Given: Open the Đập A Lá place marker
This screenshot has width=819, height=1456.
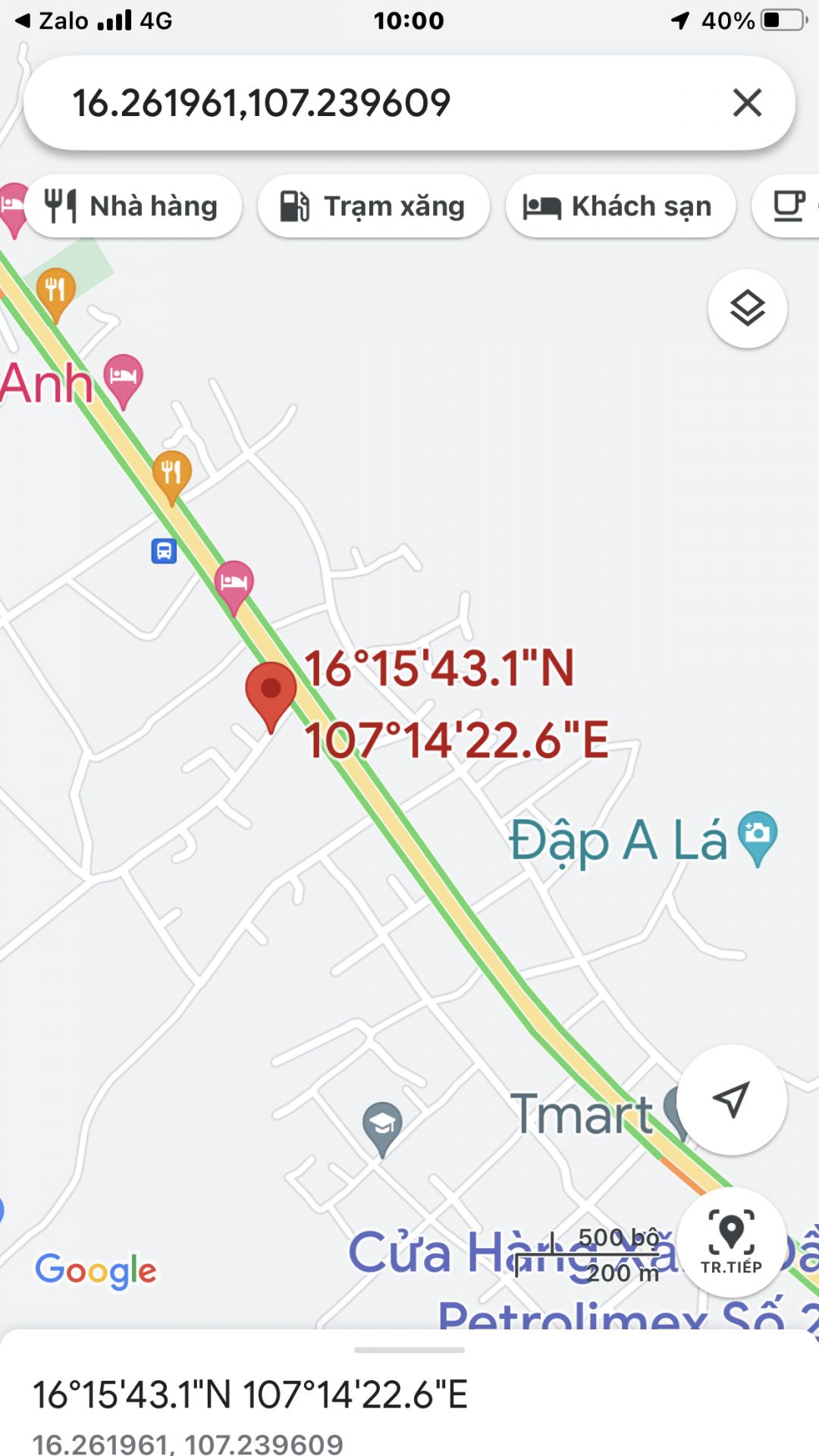Looking at the screenshot, I should click(x=757, y=836).
